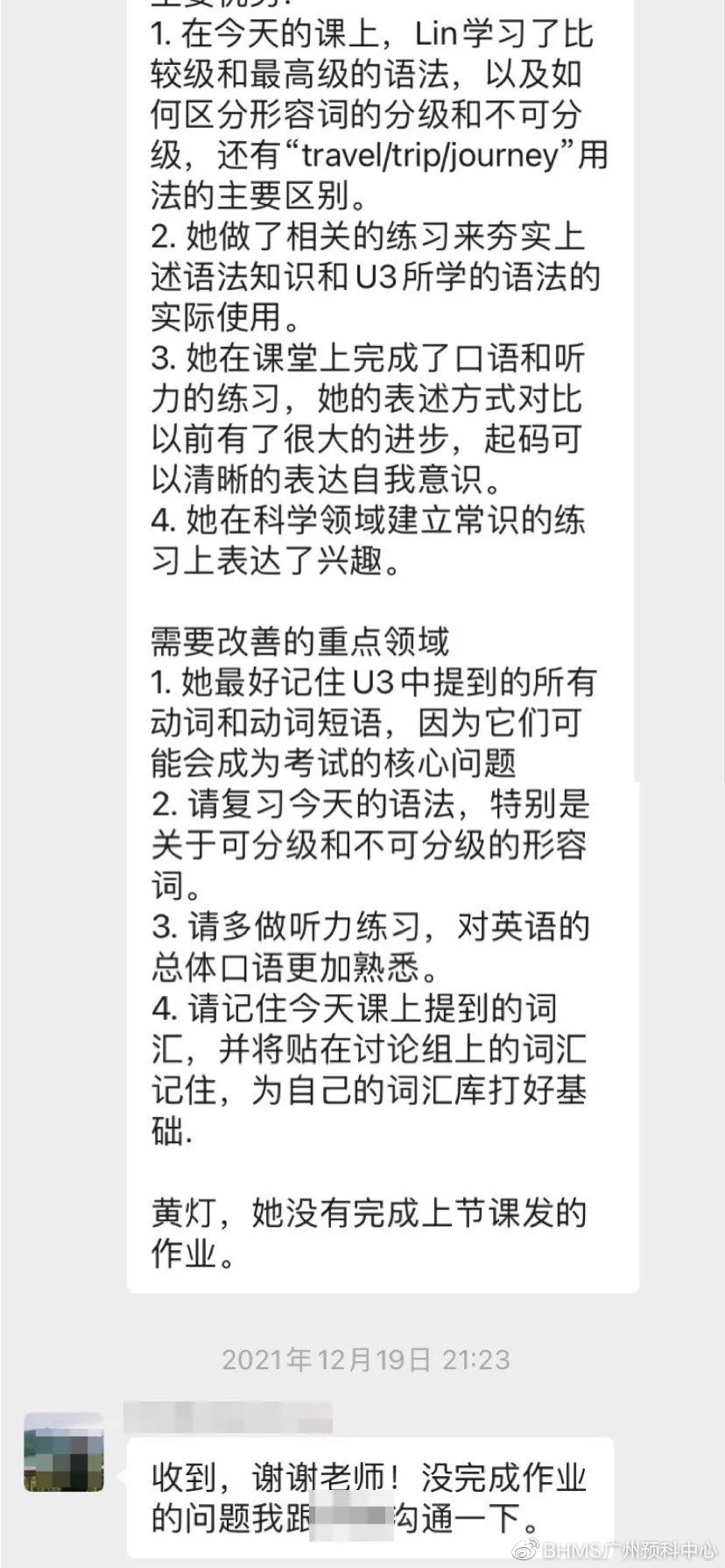
Task: Open the blurred sender's profile avatar
Action: [x=64, y=1451]
